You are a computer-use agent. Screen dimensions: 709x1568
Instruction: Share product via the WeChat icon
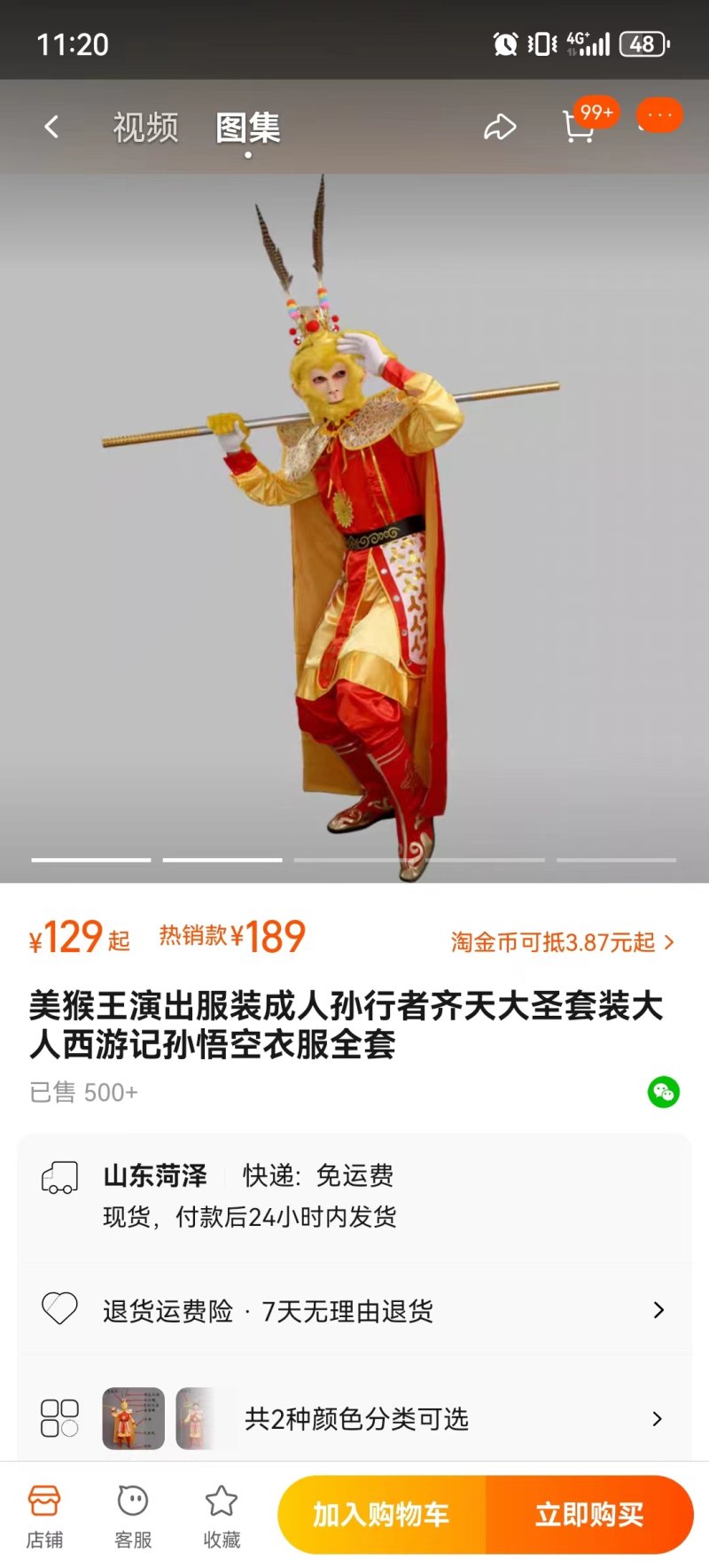click(x=663, y=1092)
